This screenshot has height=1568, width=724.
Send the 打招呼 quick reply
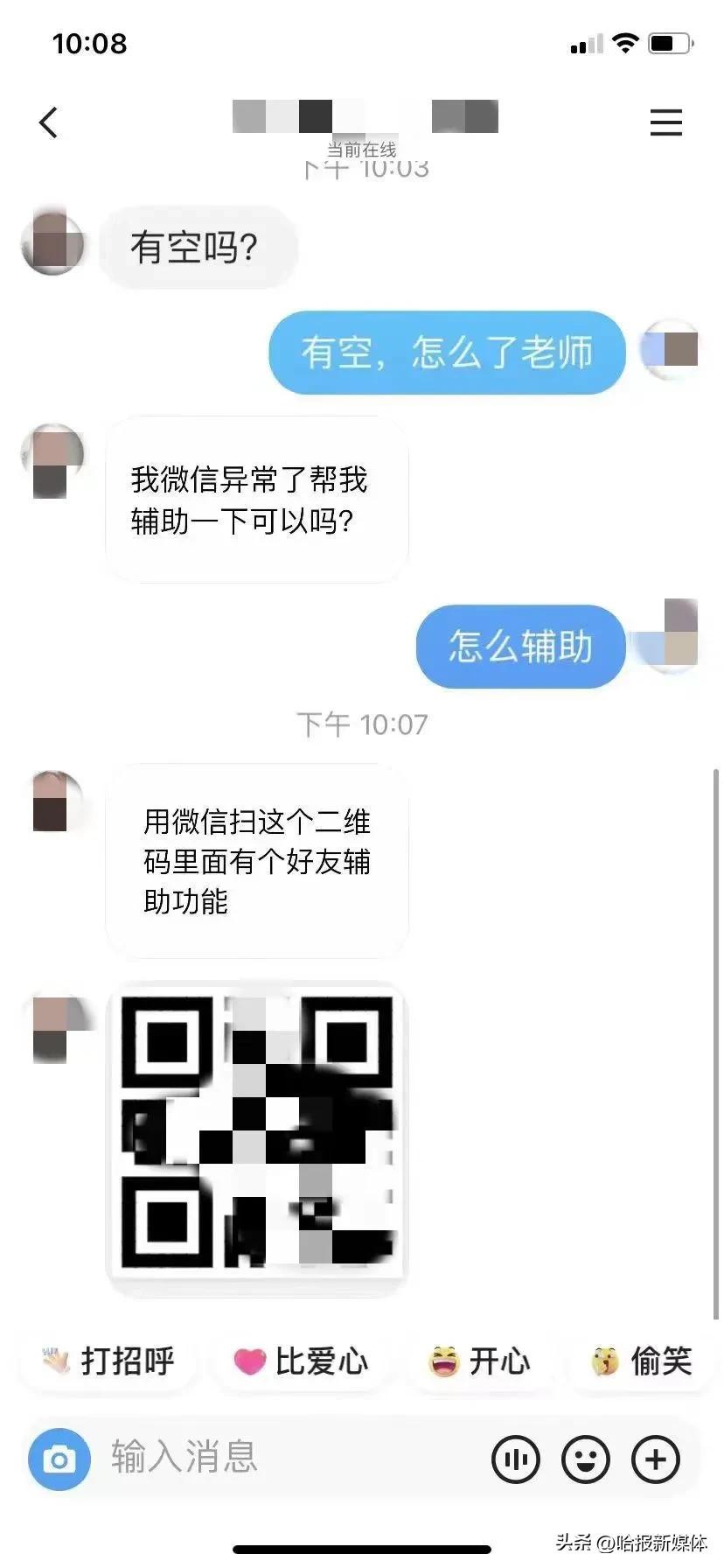pos(109,1361)
